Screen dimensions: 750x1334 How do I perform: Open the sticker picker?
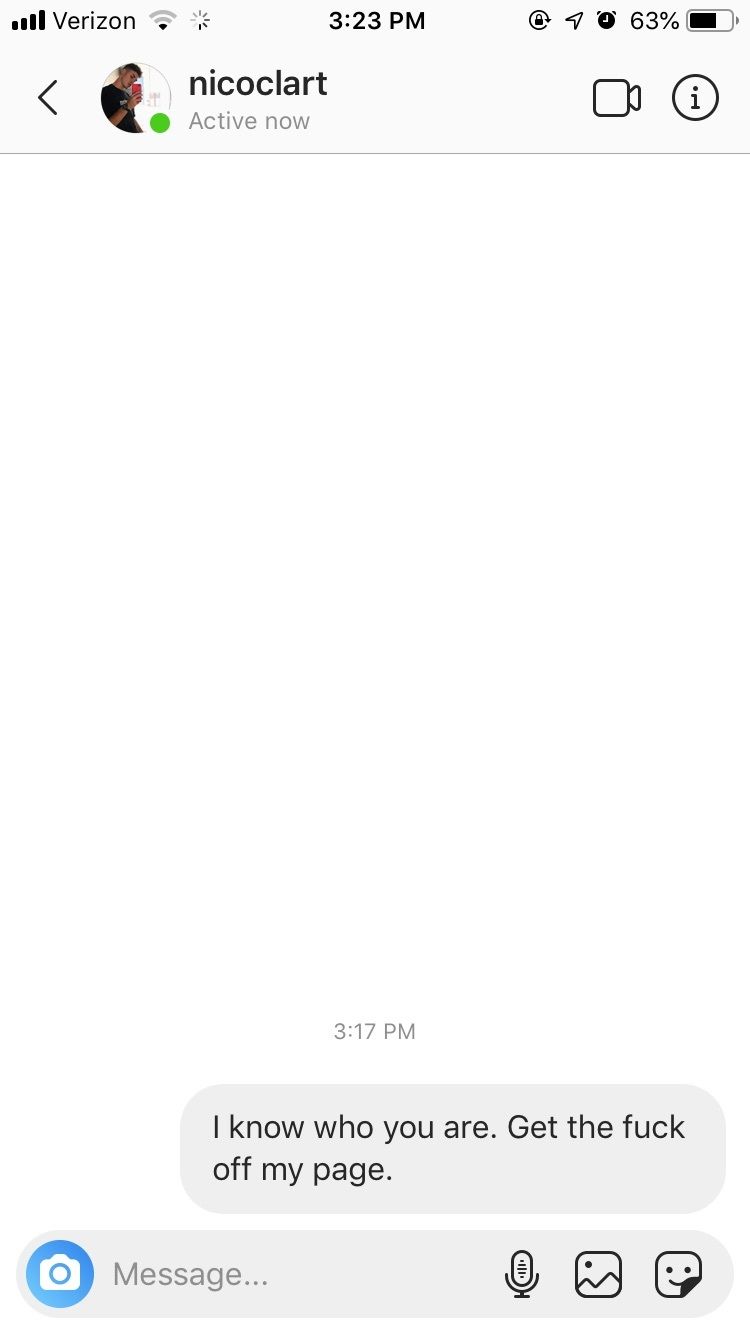pos(678,1274)
